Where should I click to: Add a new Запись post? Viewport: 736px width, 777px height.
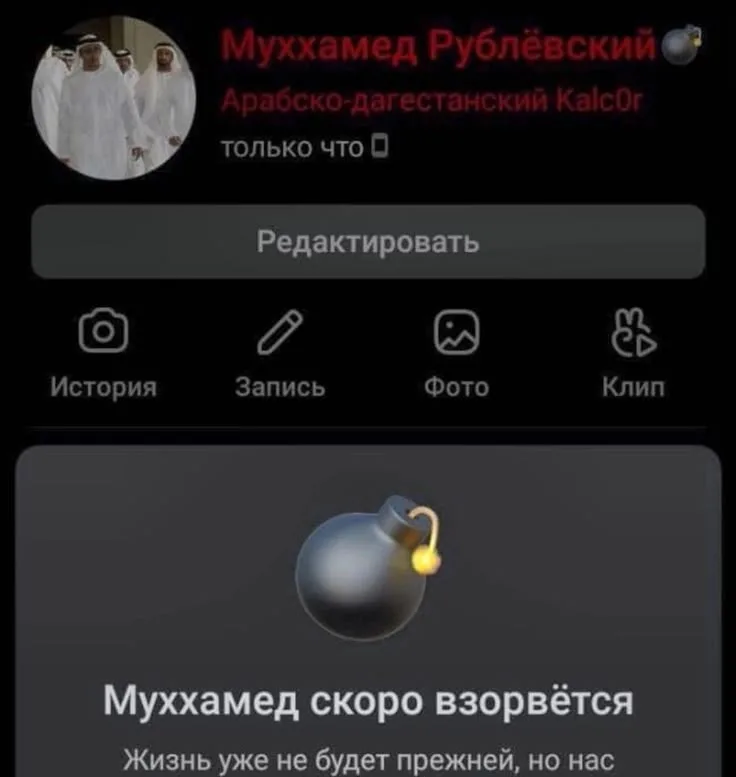280,353
